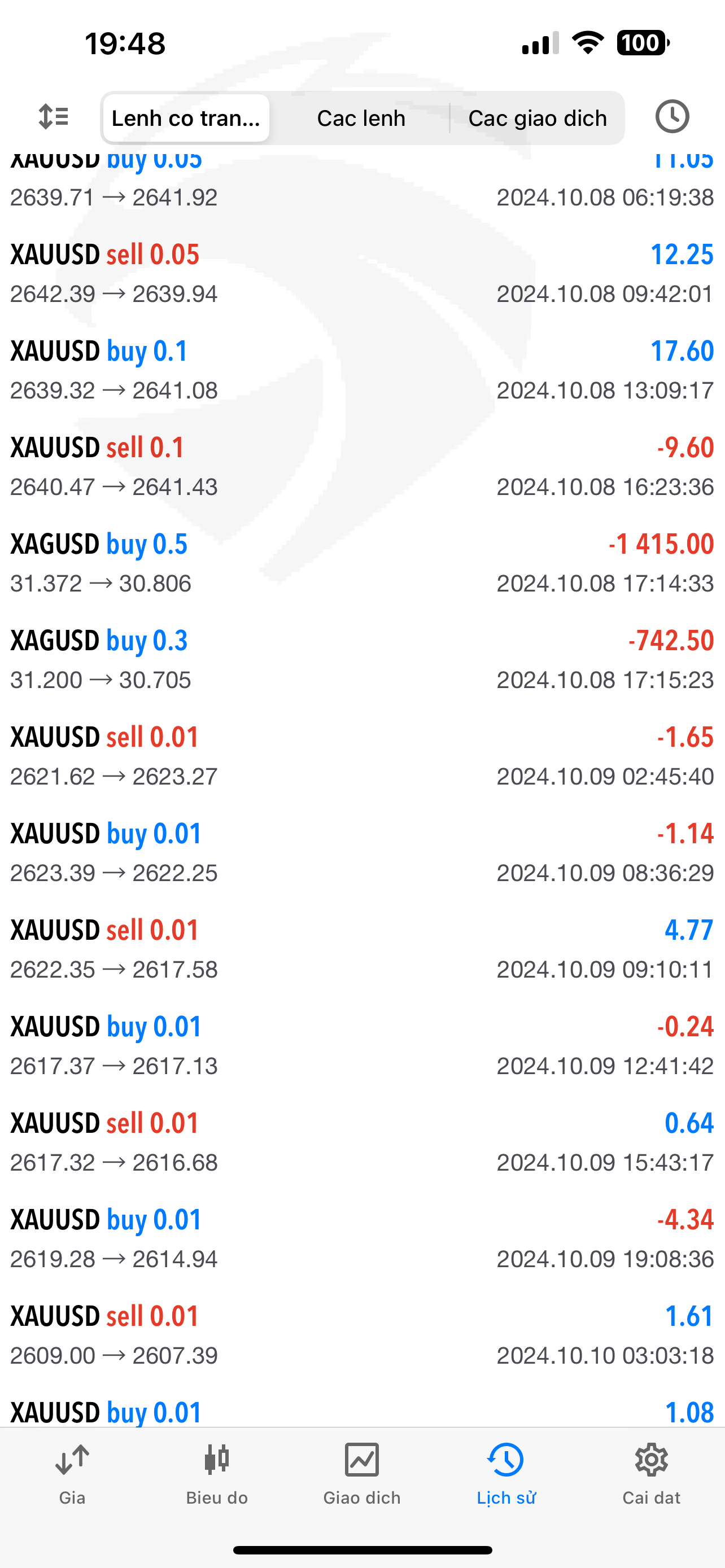Expand the XAUUSD sell 0.1 trade
The height and width of the screenshot is (1568, 725).
click(362, 467)
